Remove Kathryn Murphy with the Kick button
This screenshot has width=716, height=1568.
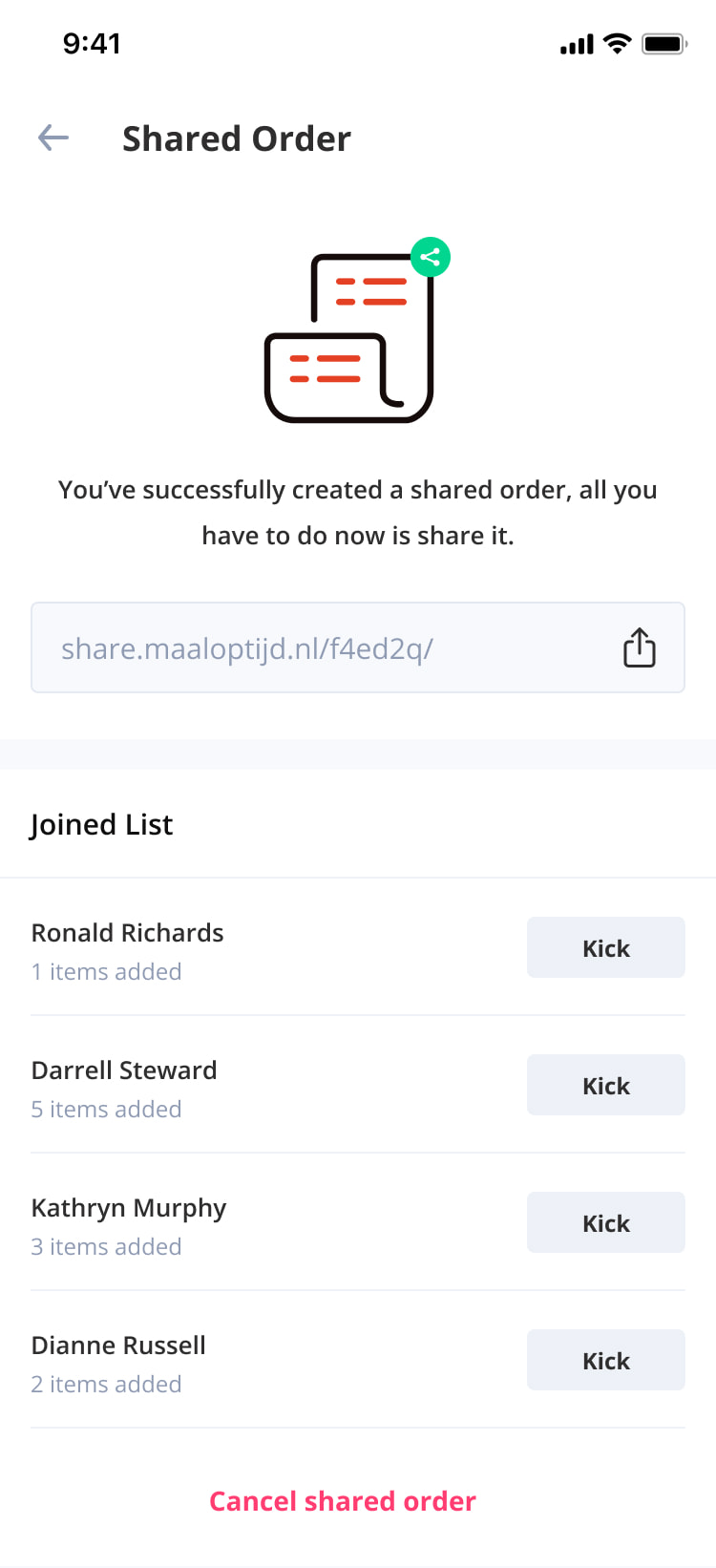[606, 1222]
